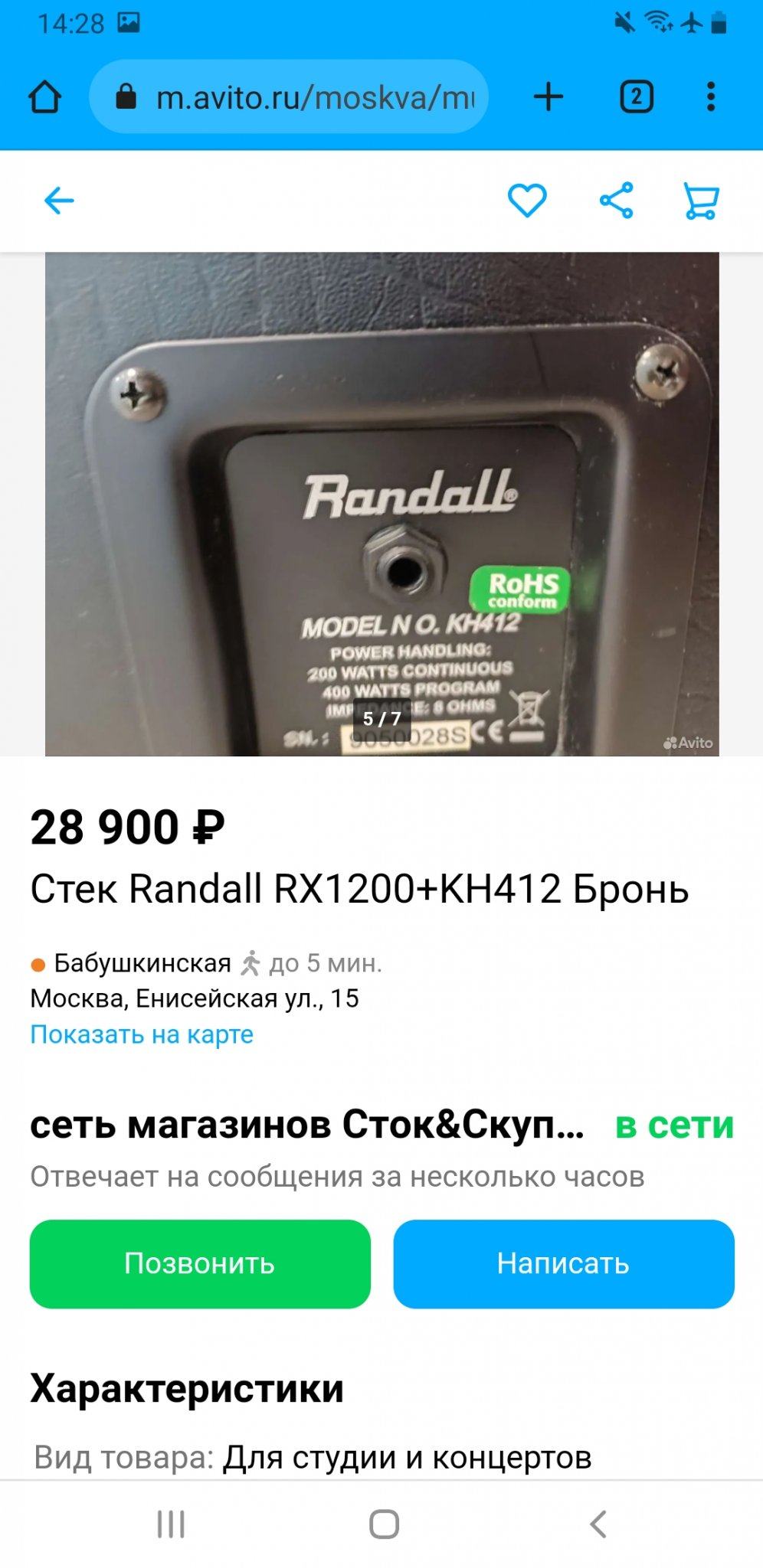
Task: Tap the system back button
Action: (x=598, y=1524)
